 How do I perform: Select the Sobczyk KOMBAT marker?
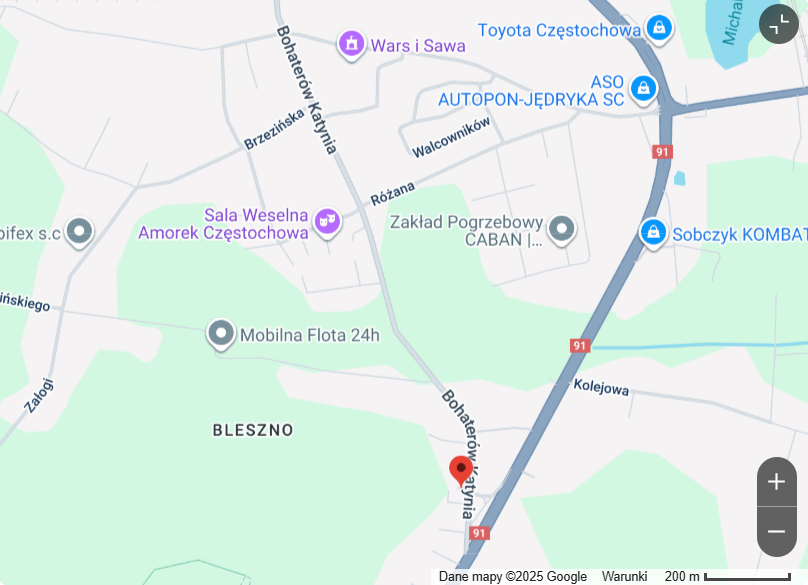tap(653, 233)
